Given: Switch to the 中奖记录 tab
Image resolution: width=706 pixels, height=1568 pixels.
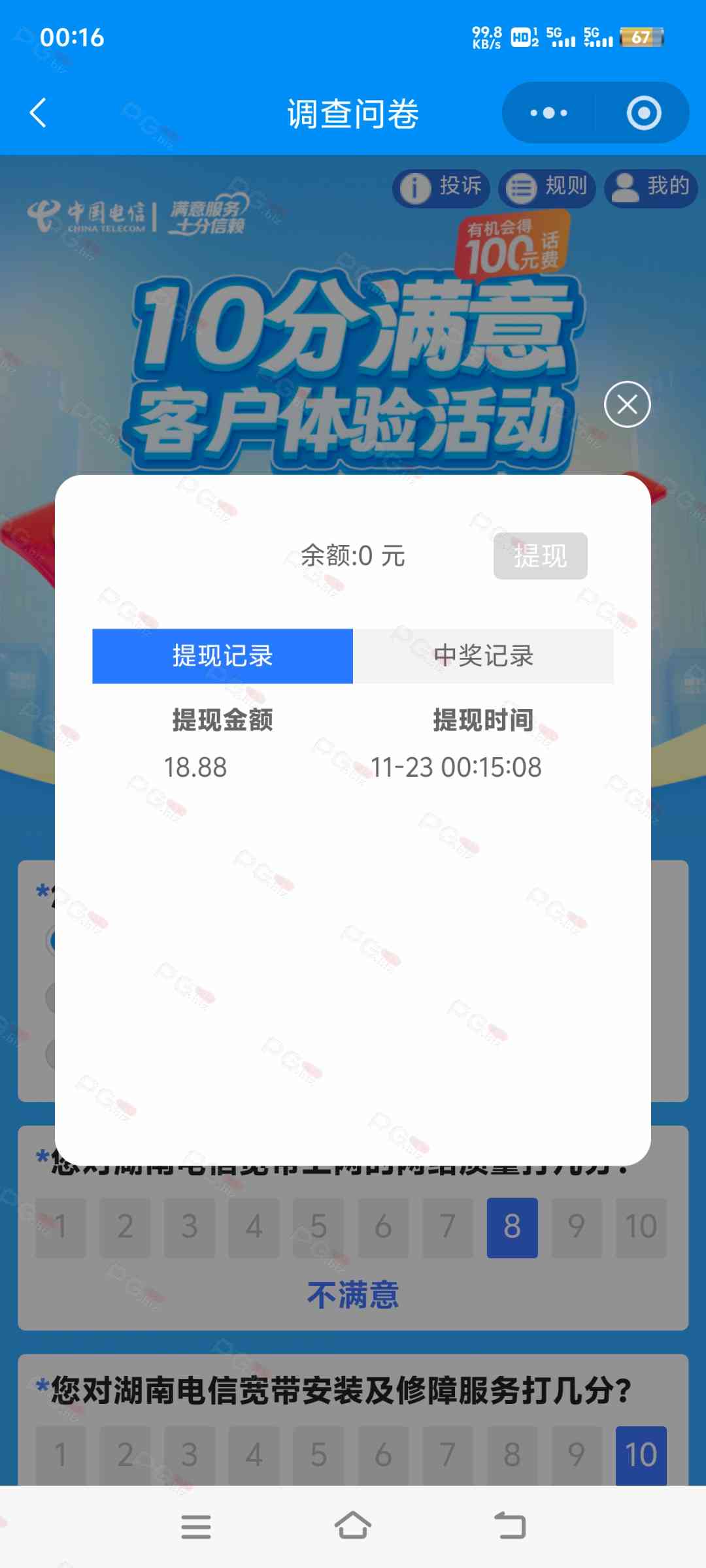Looking at the screenshot, I should coord(483,656).
